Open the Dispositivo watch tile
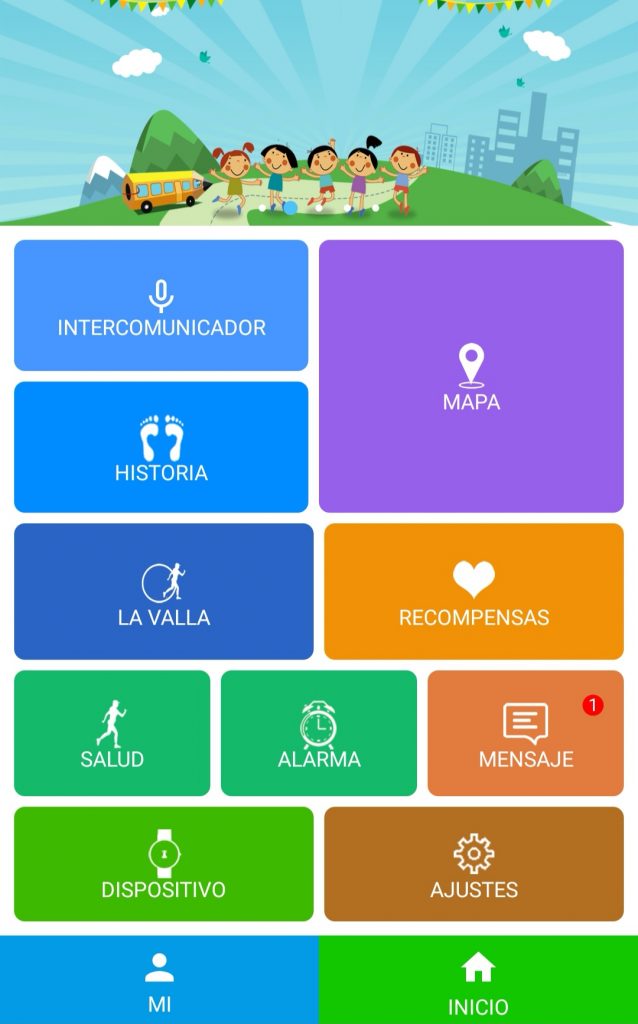The width and height of the screenshot is (638, 1024). pos(163,863)
